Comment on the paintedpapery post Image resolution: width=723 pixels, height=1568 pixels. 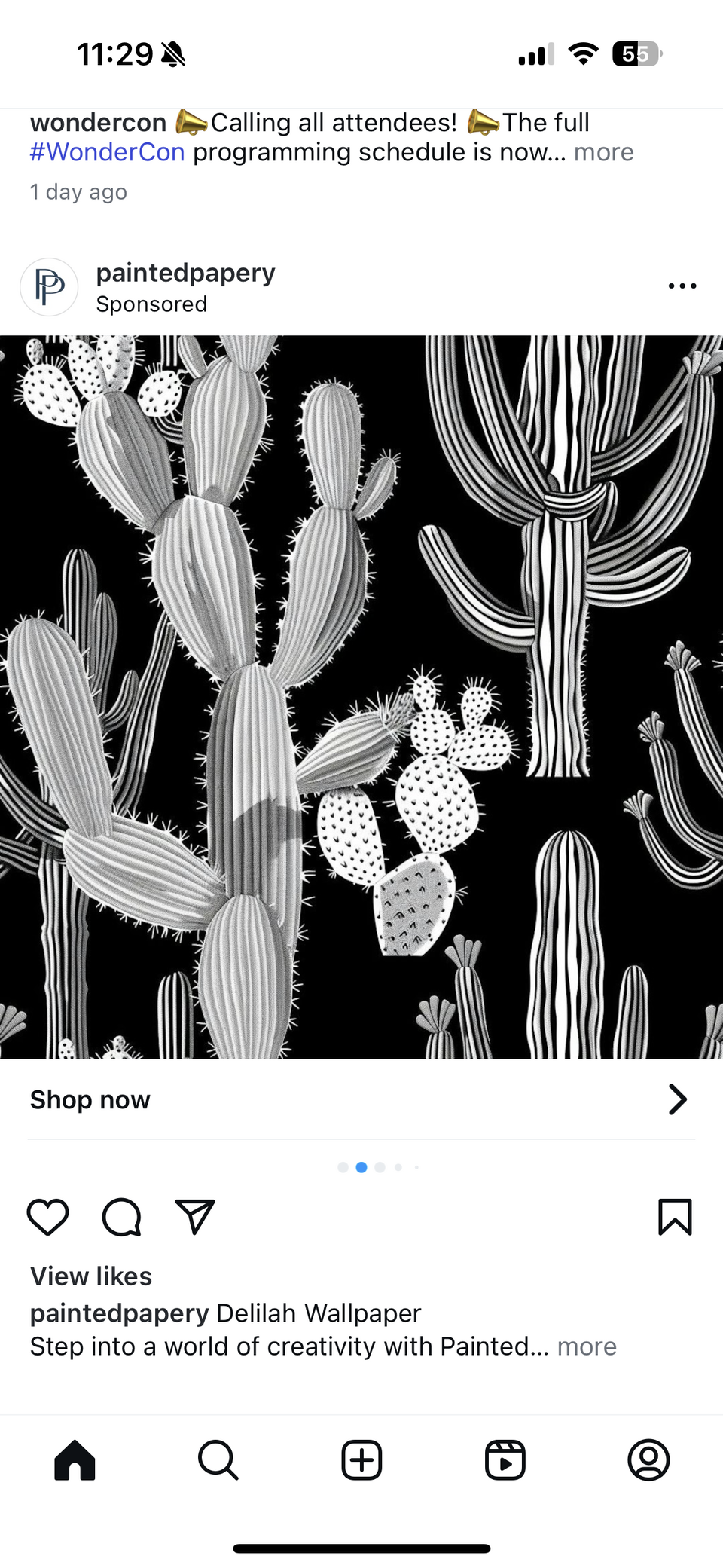[x=122, y=1217]
